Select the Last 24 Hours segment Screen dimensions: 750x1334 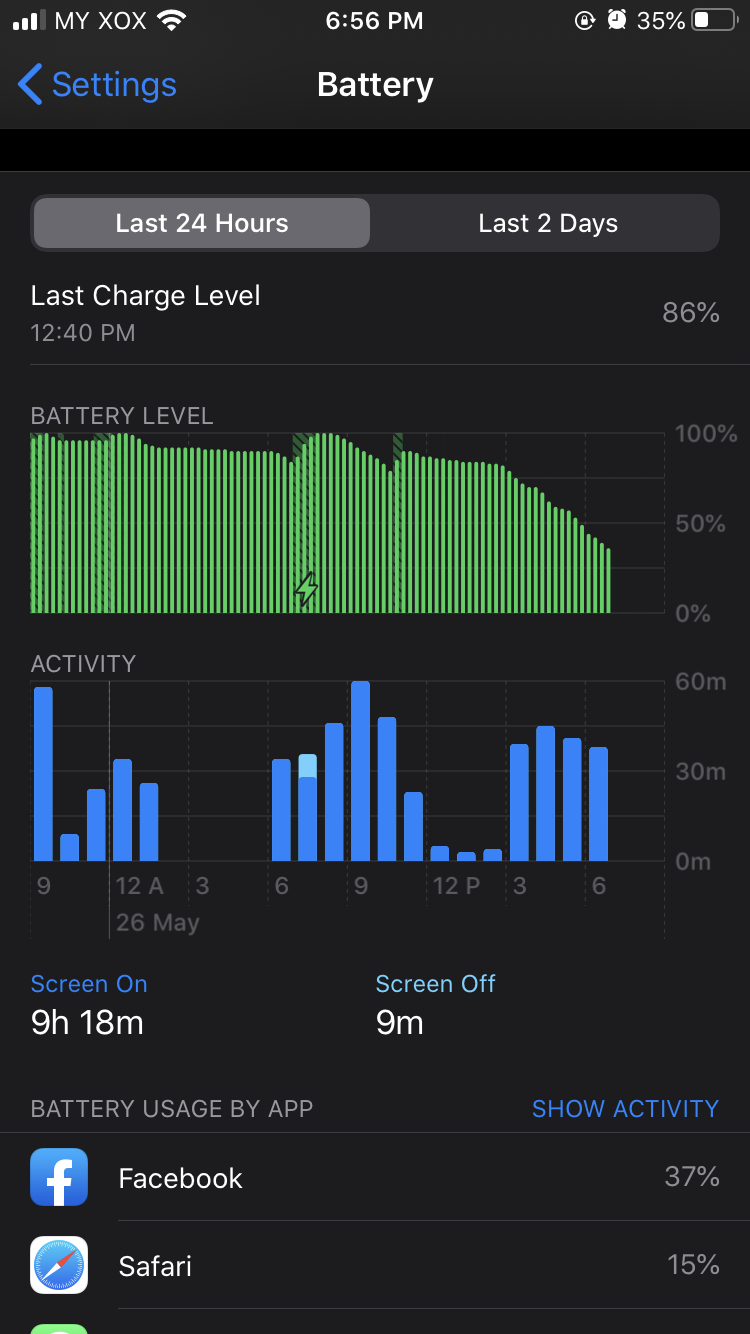(202, 223)
